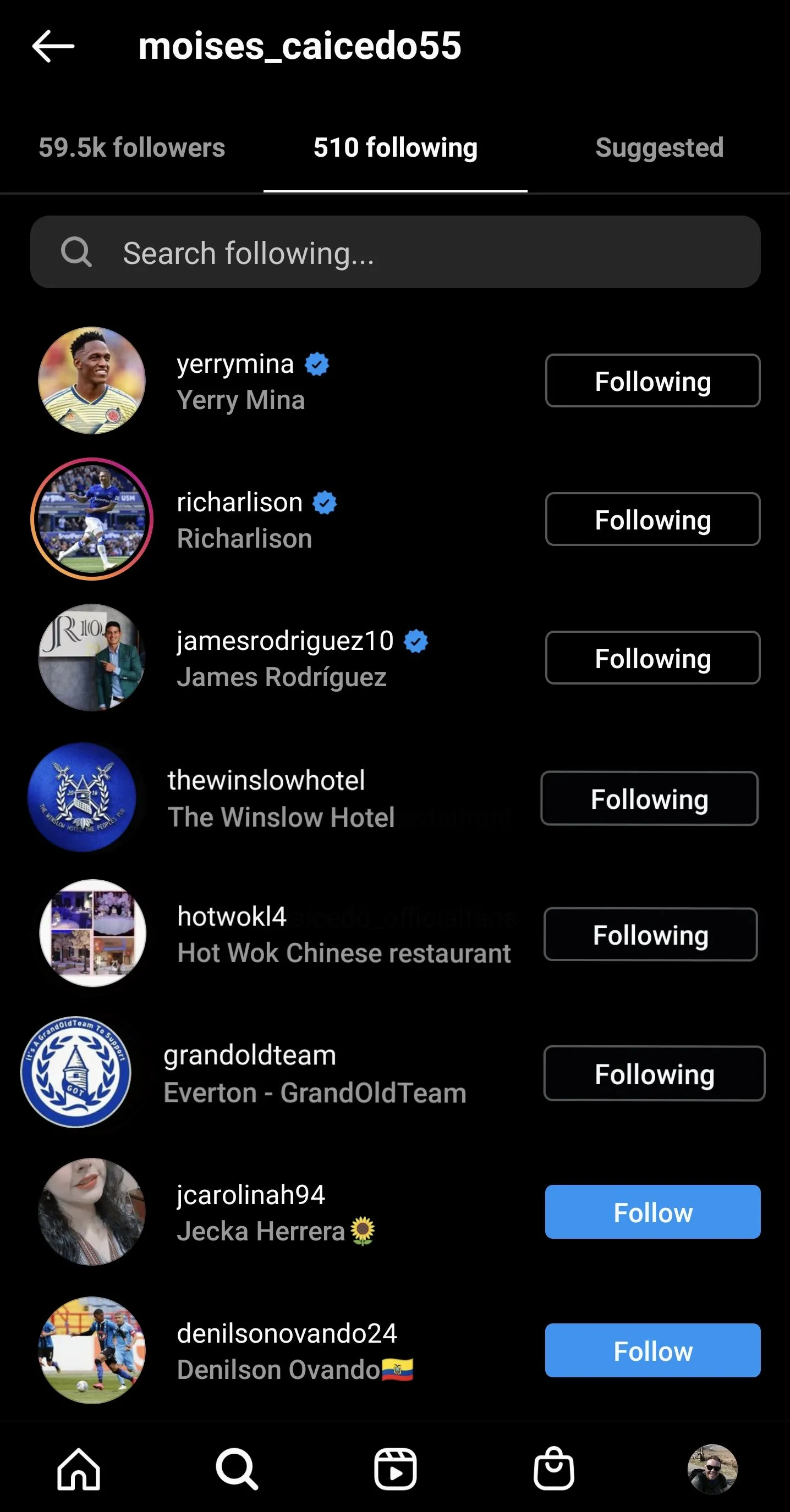
Task: Tap Following button next to thewinslowhotel
Action: [x=649, y=798]
